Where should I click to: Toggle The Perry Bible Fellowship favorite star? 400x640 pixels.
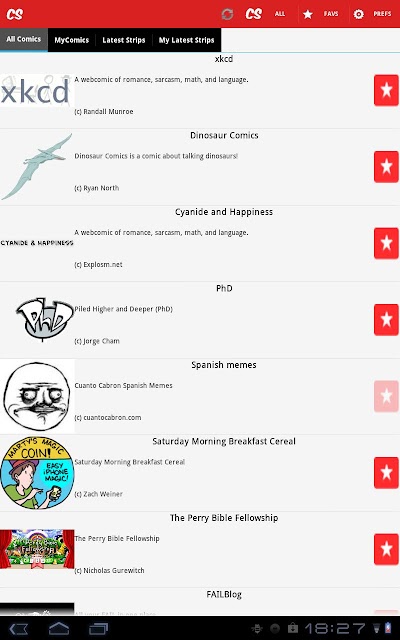tap(386, 549)
